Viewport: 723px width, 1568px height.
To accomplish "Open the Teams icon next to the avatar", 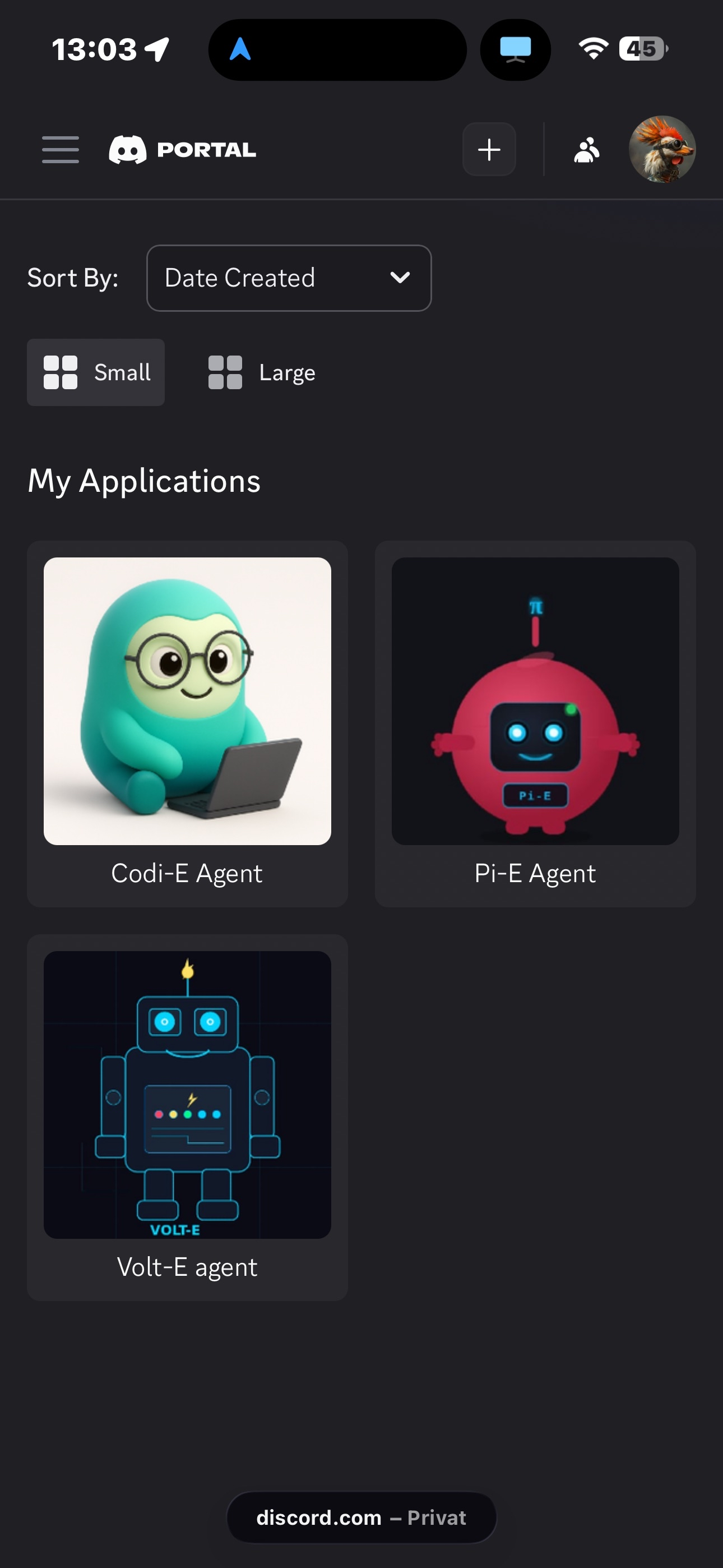I will pos(586,149).
